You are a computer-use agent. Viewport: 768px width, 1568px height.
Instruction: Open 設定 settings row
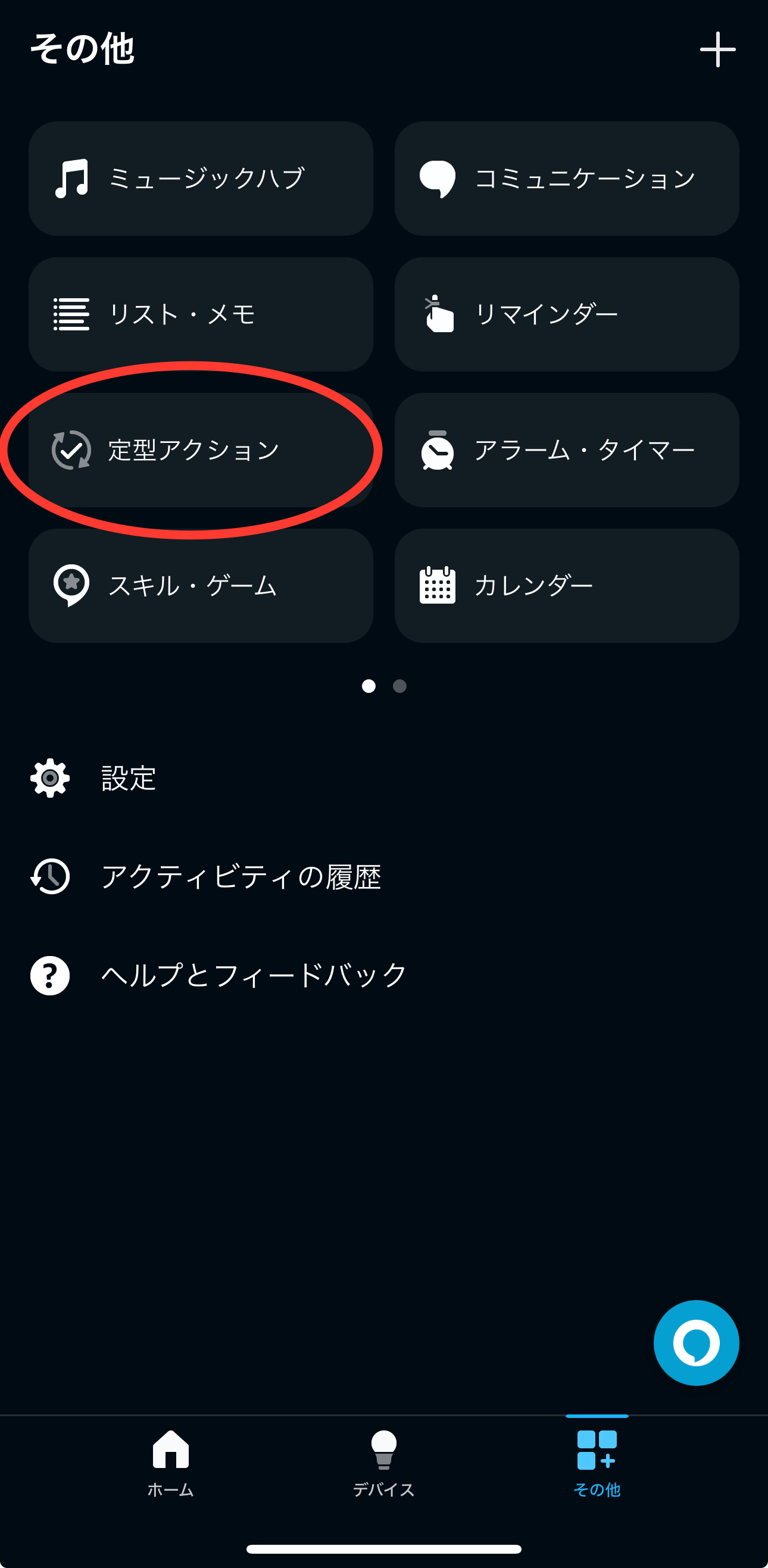click(x=128, y=778)
